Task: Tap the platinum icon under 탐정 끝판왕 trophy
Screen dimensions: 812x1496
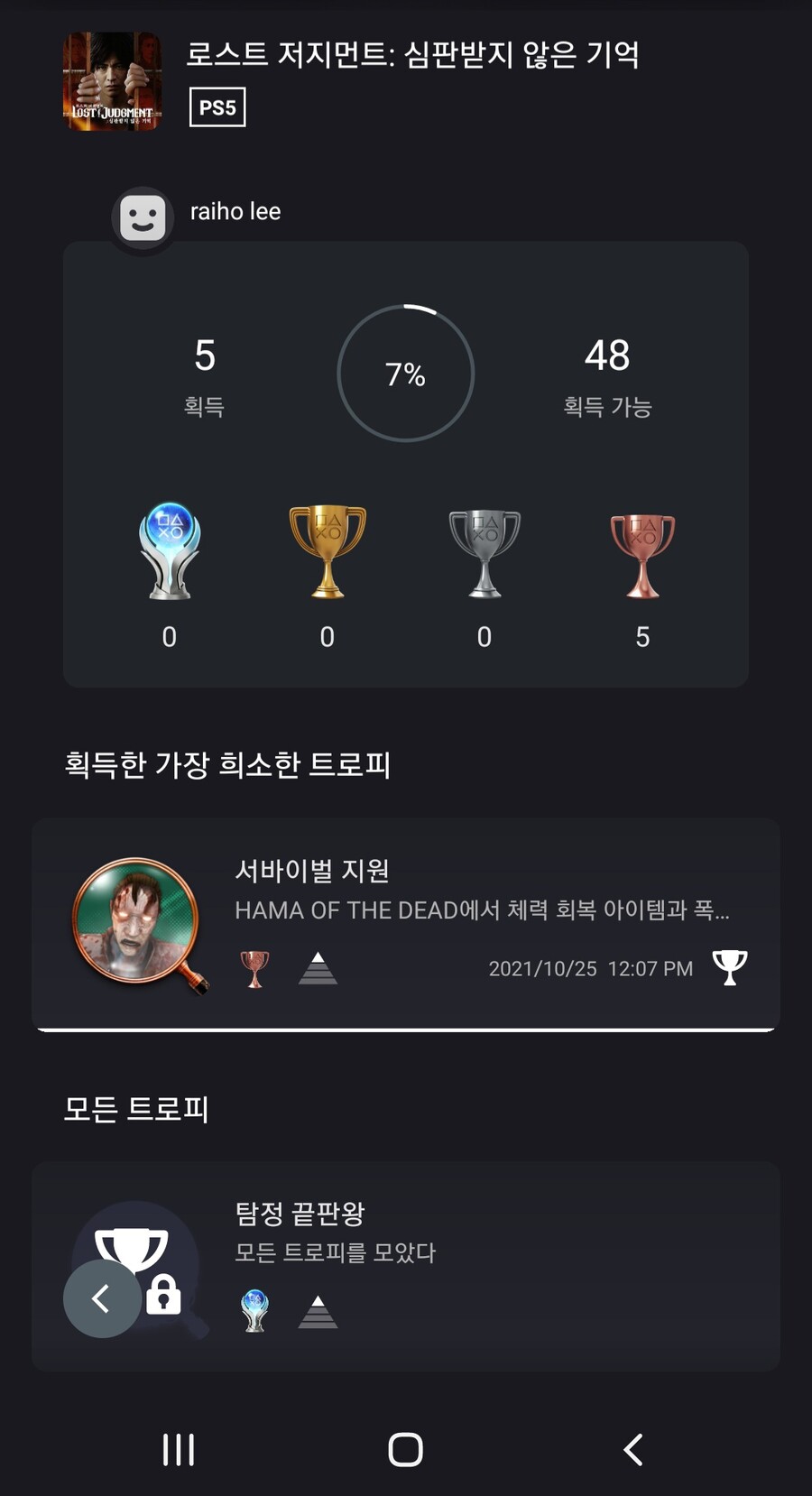Action: click(255, 1313)
